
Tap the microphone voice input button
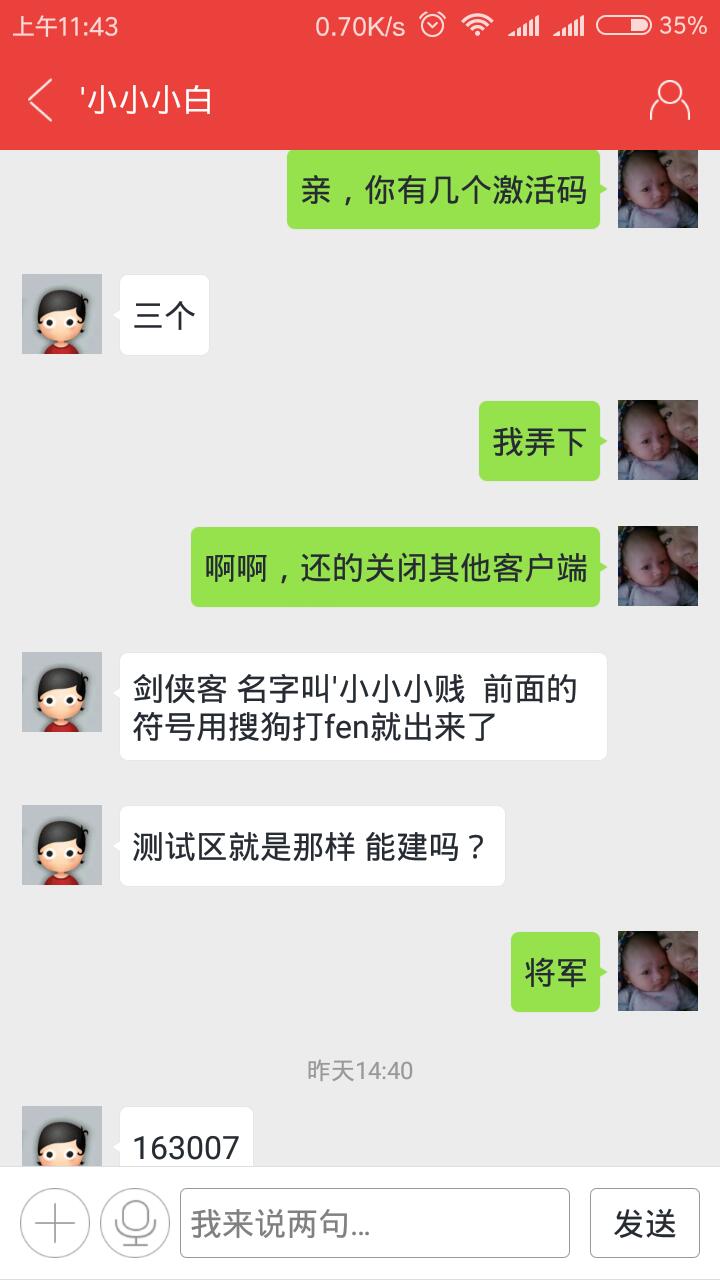134,1223
